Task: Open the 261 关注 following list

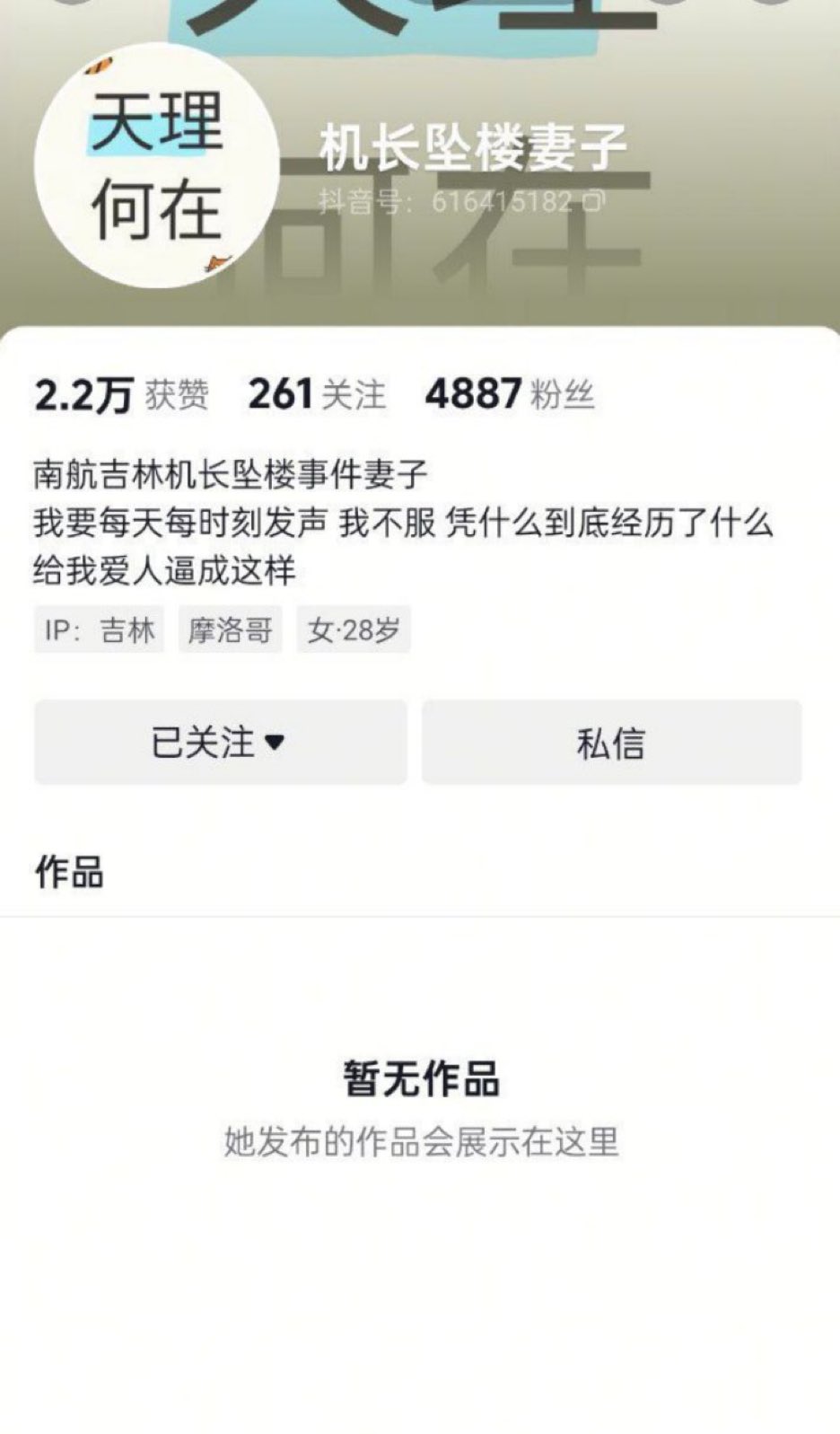Action: (x=317, y=394)
